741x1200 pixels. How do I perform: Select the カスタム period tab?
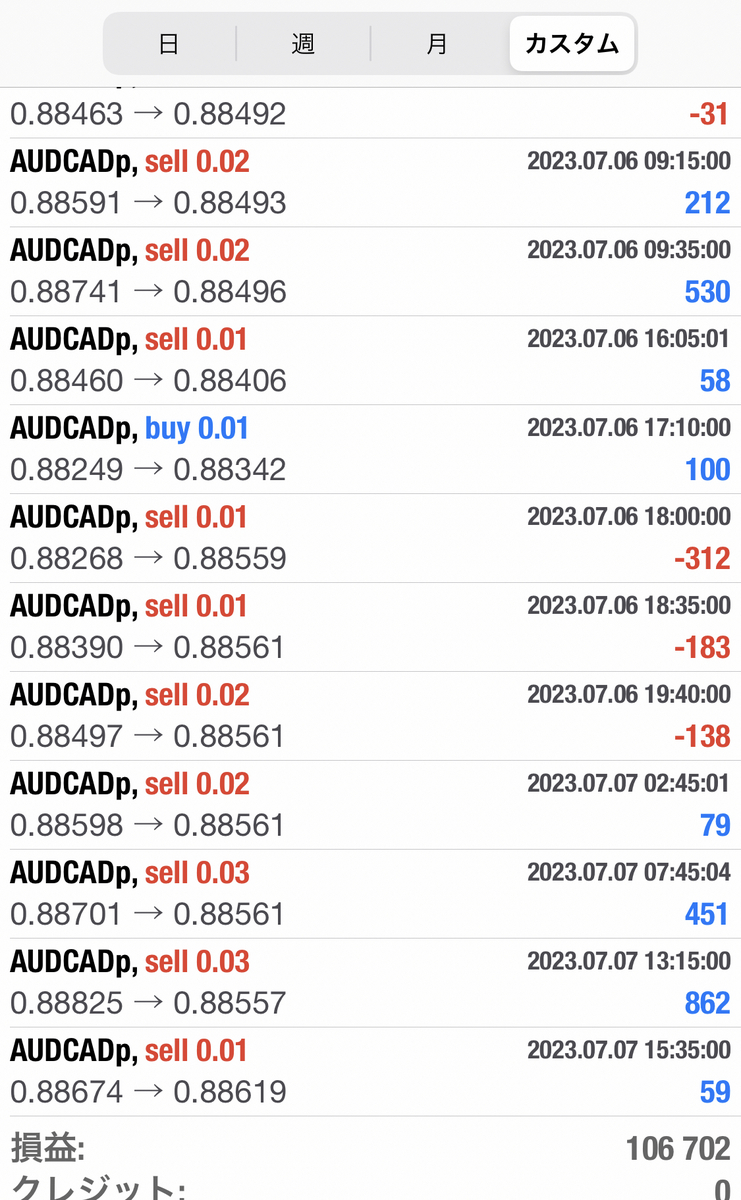pos(571,44)
